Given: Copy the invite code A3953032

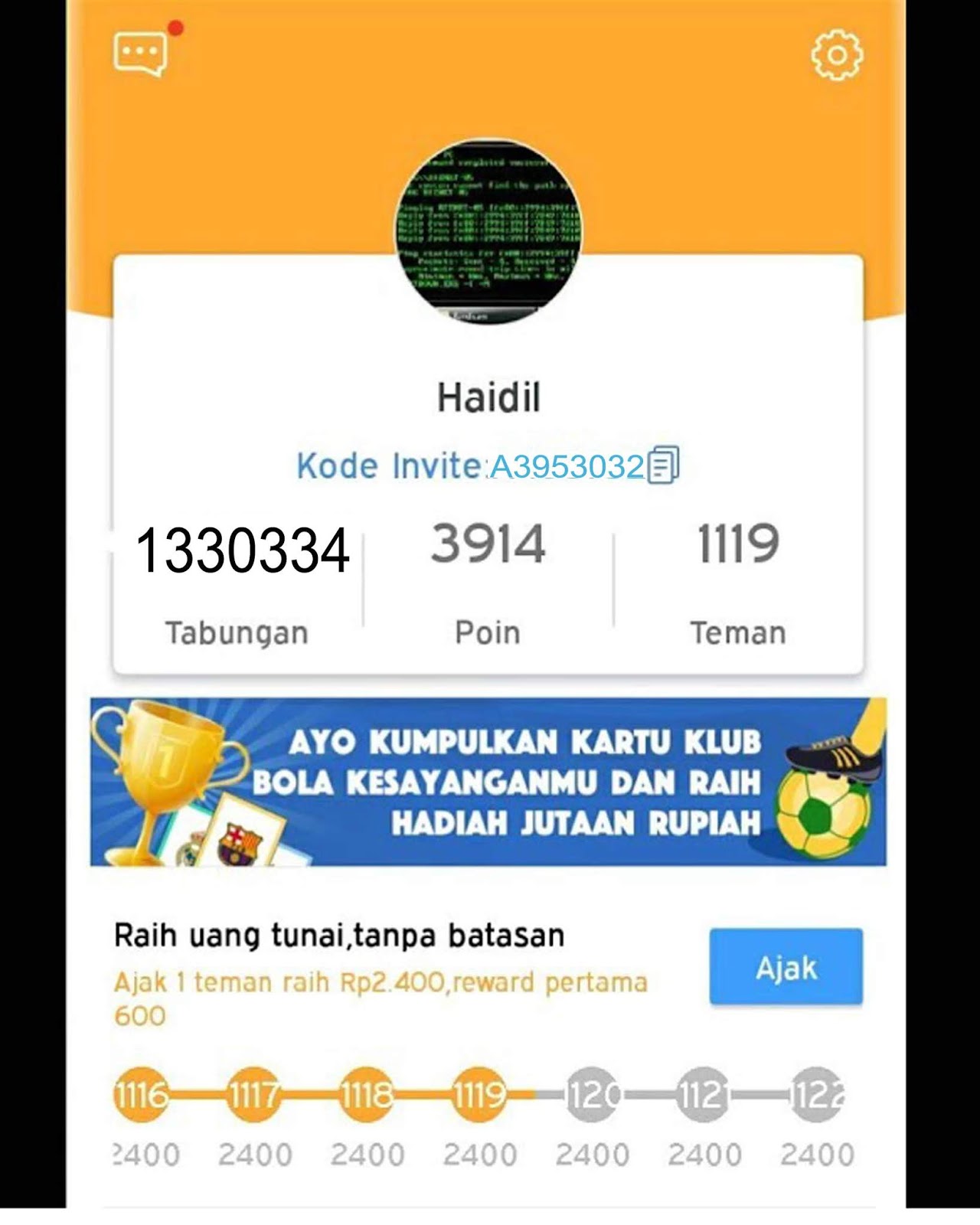Looking at the screenshot, I should click(663, 465).
